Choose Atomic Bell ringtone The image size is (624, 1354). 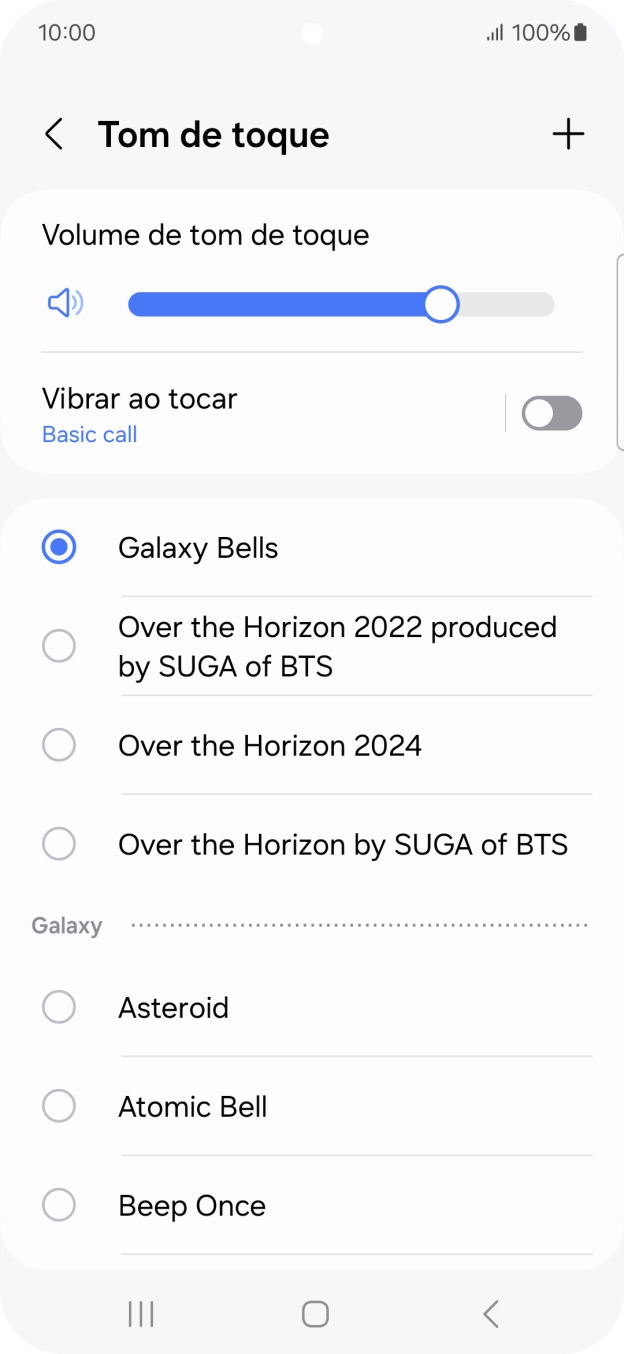[193, 1107]
